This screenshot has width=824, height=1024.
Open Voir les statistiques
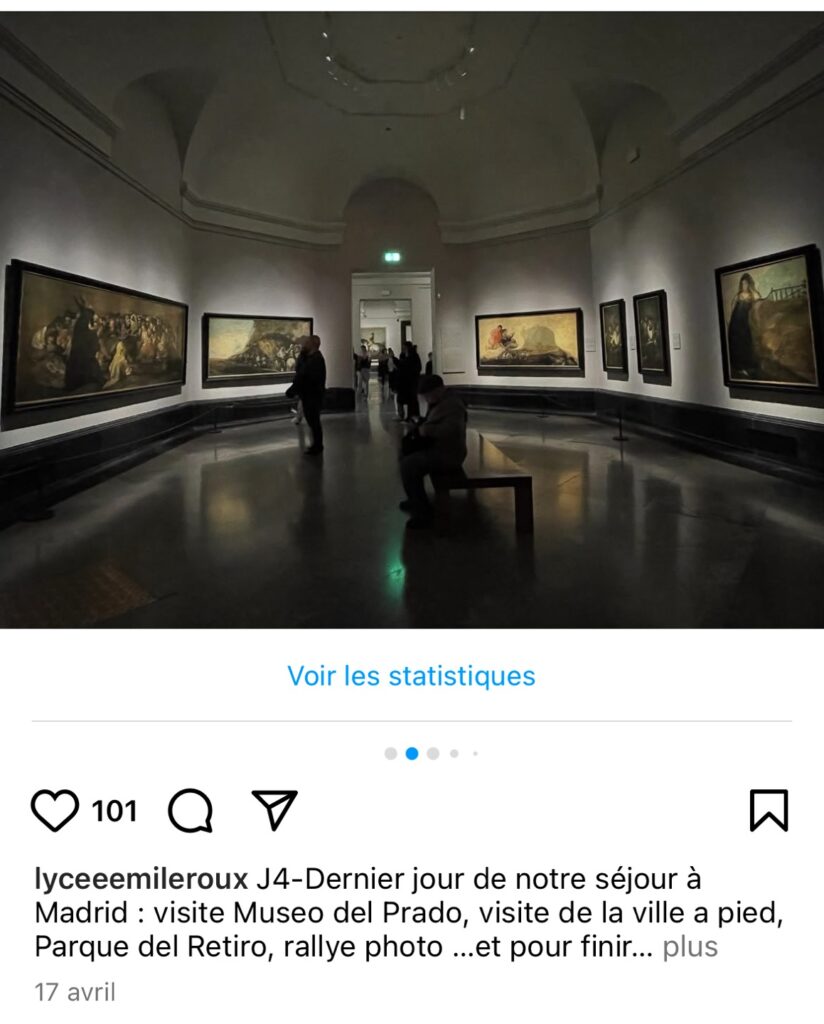[x=411, y=676]
